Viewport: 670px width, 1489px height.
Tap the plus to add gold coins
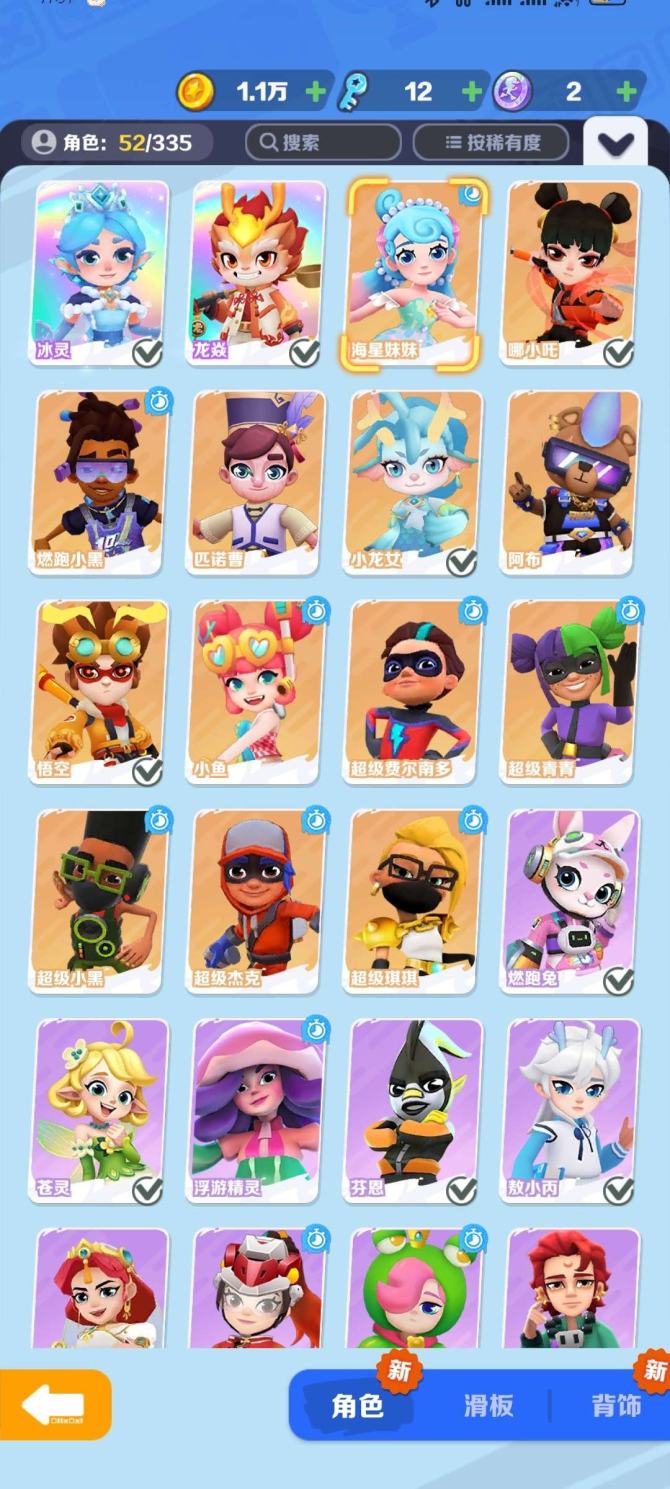(x=315, y=93)
